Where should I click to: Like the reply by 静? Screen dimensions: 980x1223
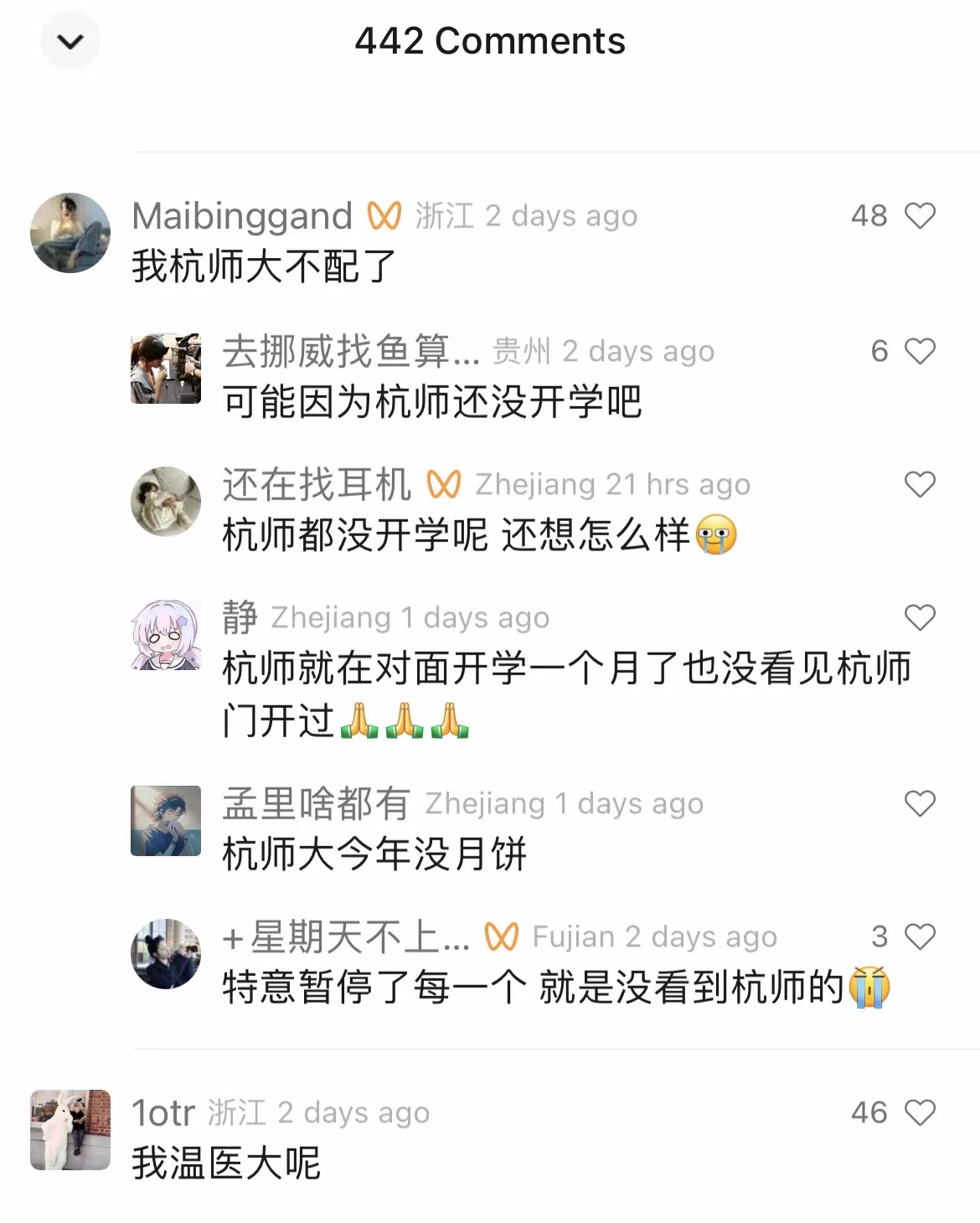pos(920,617)
